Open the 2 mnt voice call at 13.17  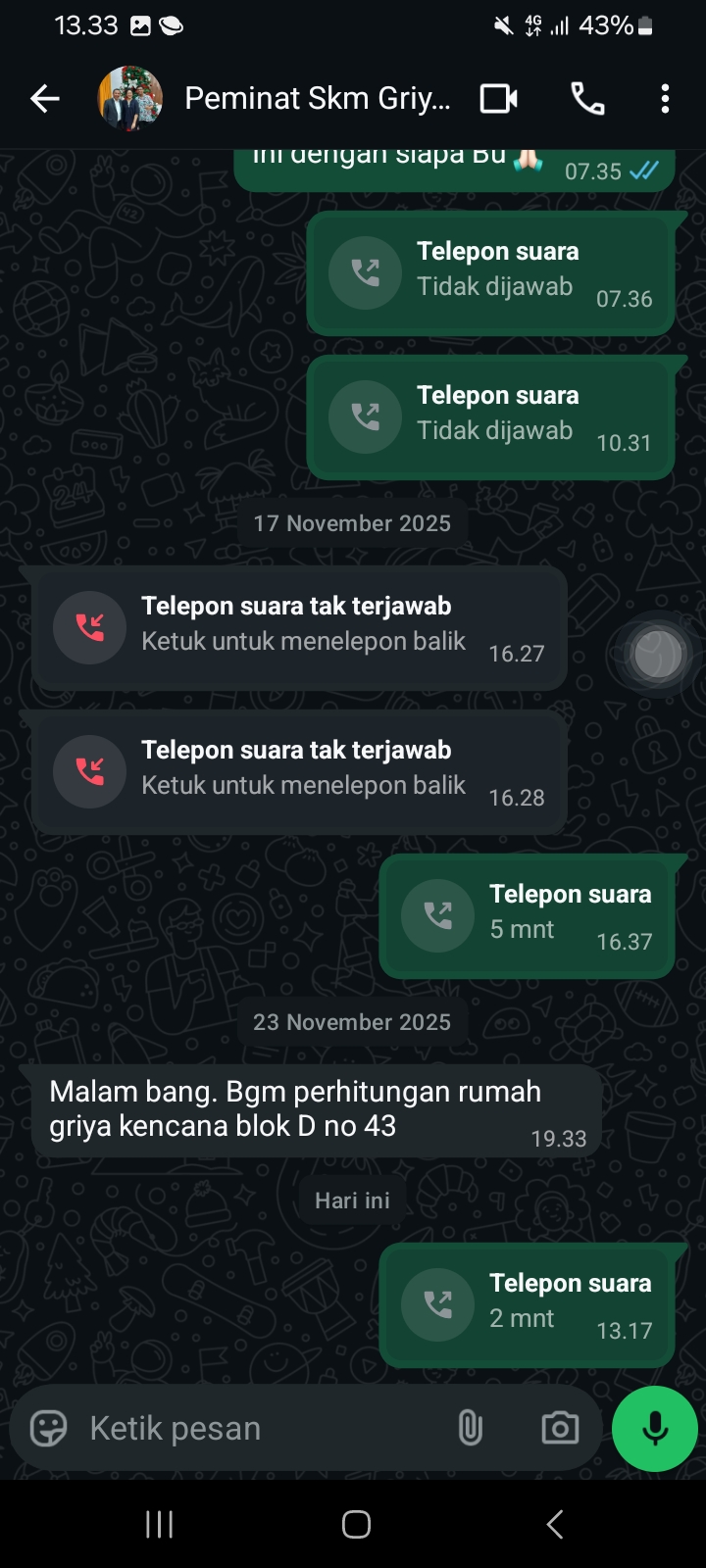pos(527,1305)
